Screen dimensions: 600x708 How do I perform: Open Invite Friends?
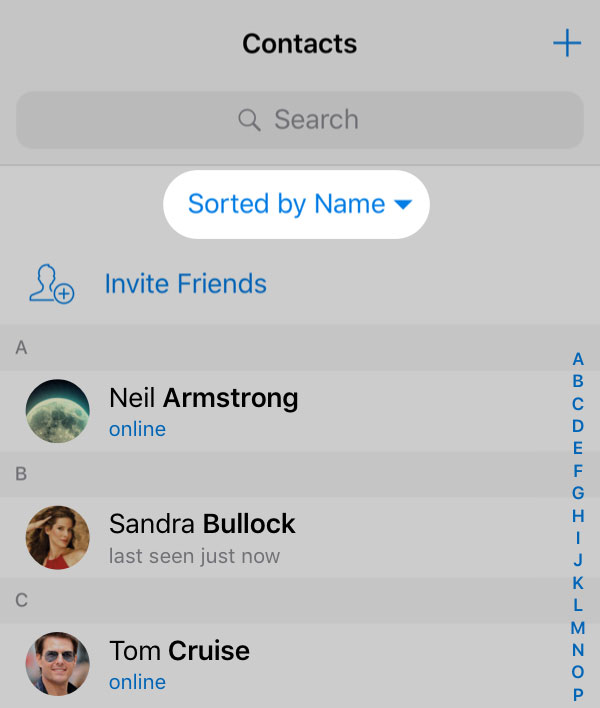185,284
